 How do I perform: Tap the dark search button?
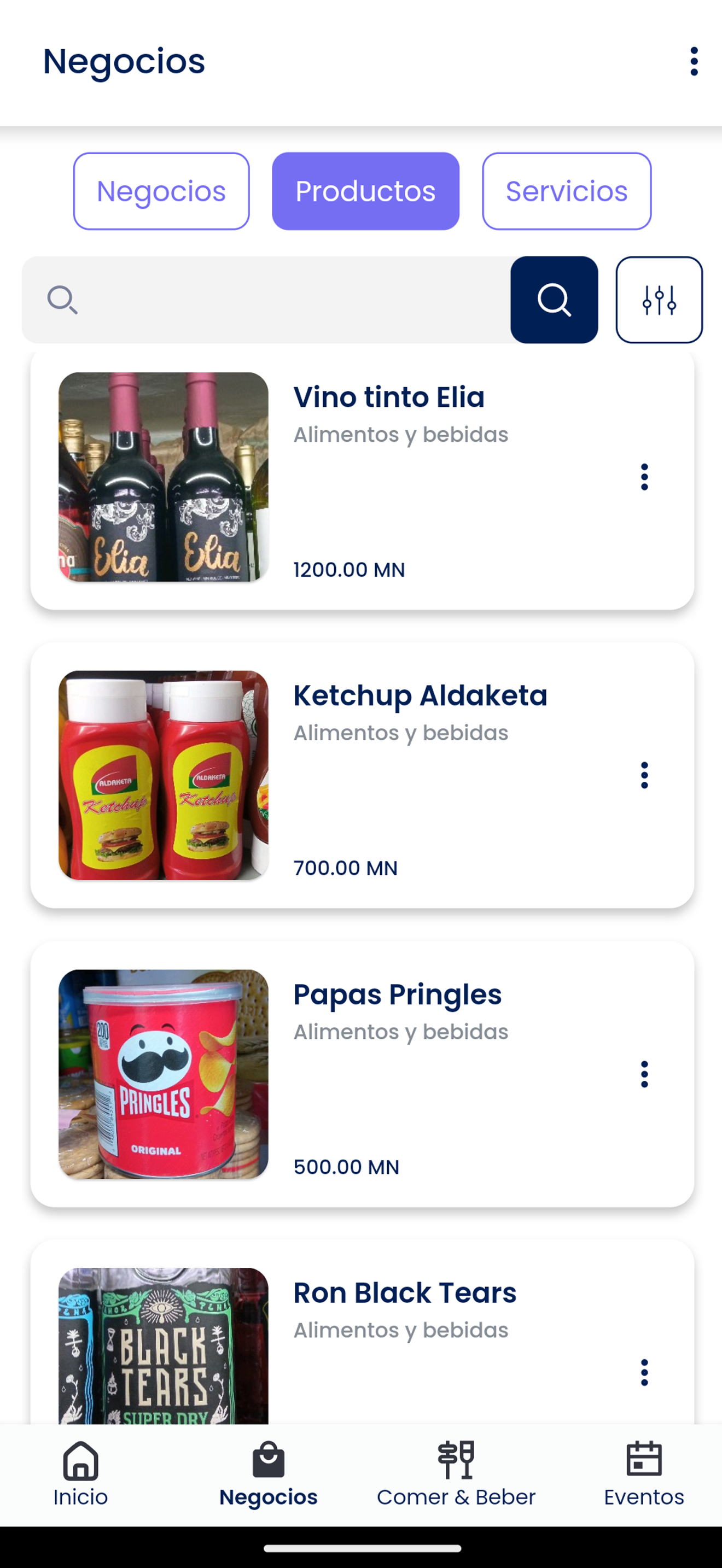pos(554,300)
